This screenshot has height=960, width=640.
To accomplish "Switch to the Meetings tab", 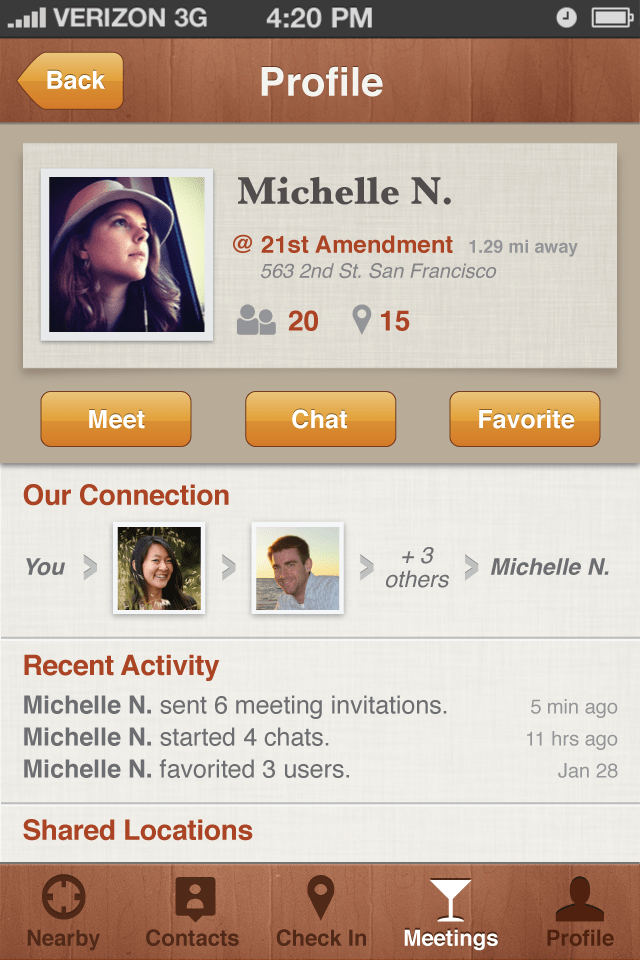I will tap(450, 912).
